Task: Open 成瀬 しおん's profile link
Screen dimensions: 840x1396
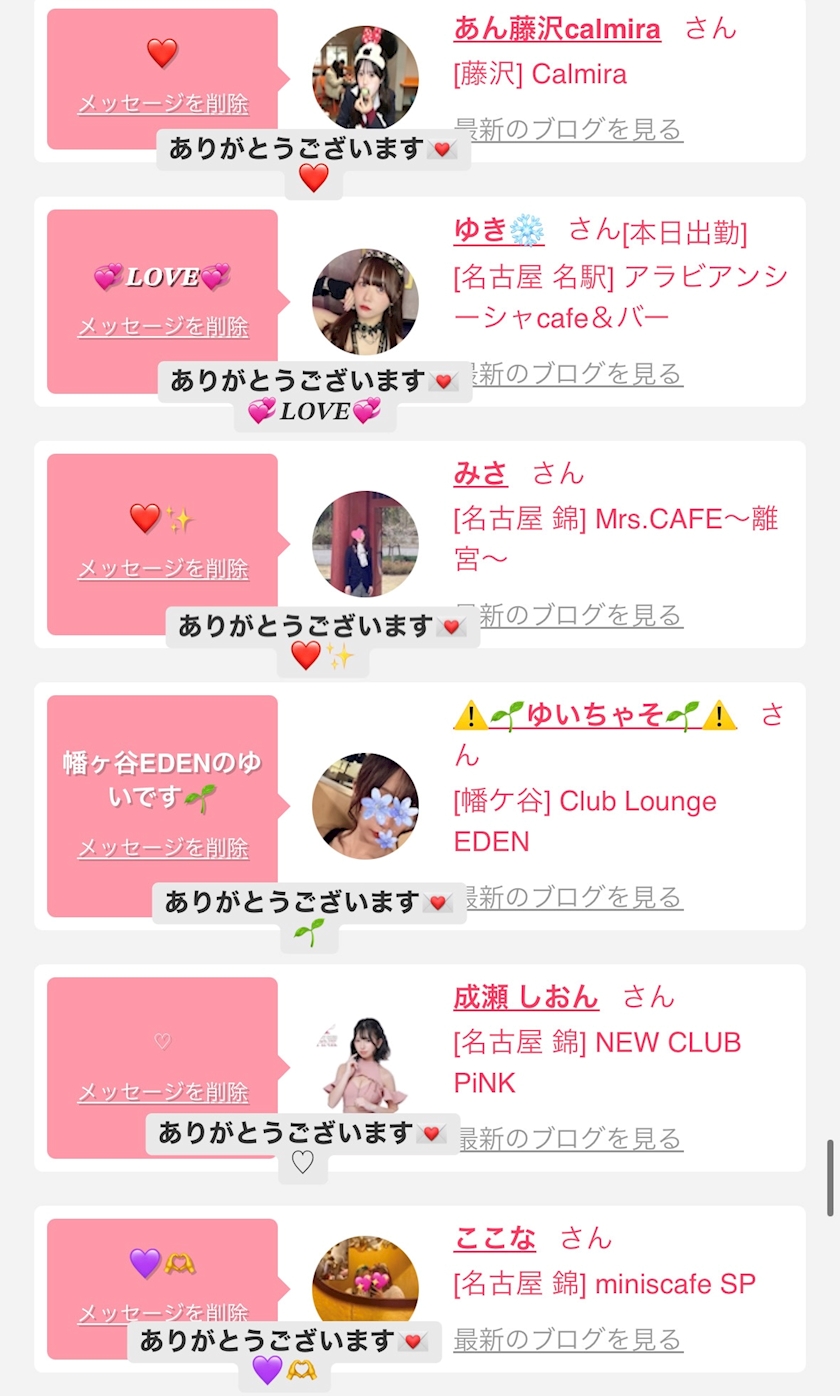Action: coord(526,997)
